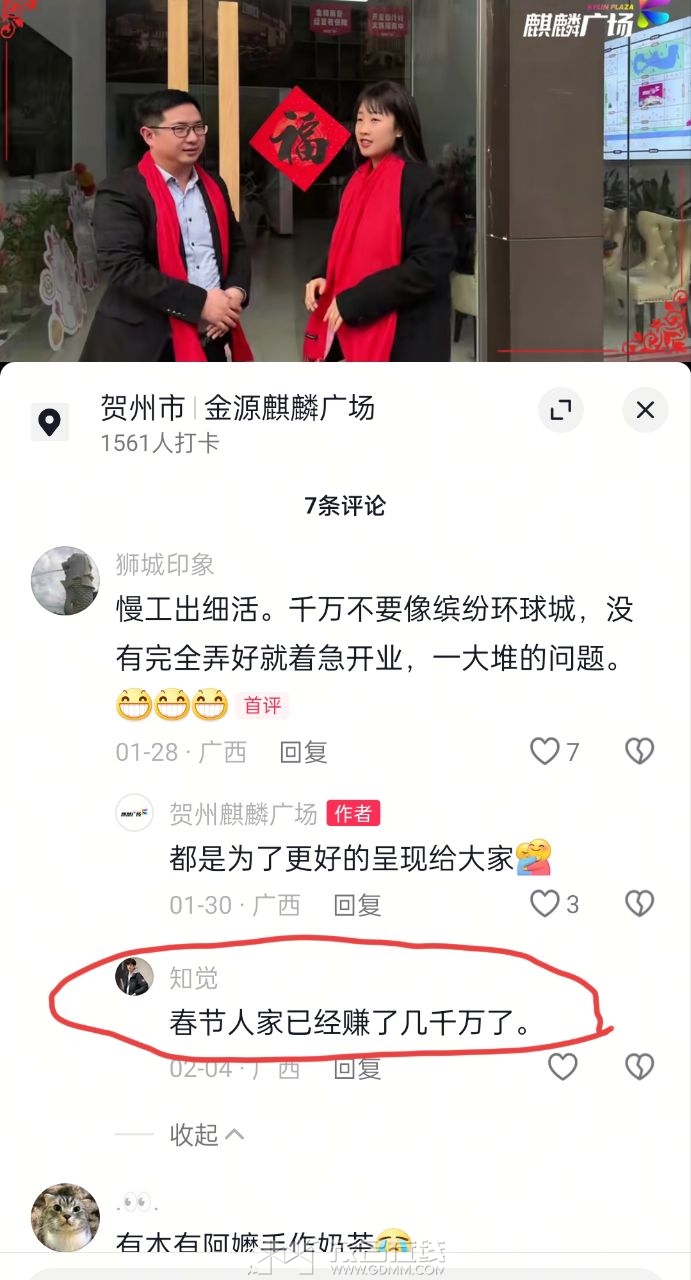Like 知觉's comment
The height and width of the screenshot is (1280, 691).
point(563,1067)
